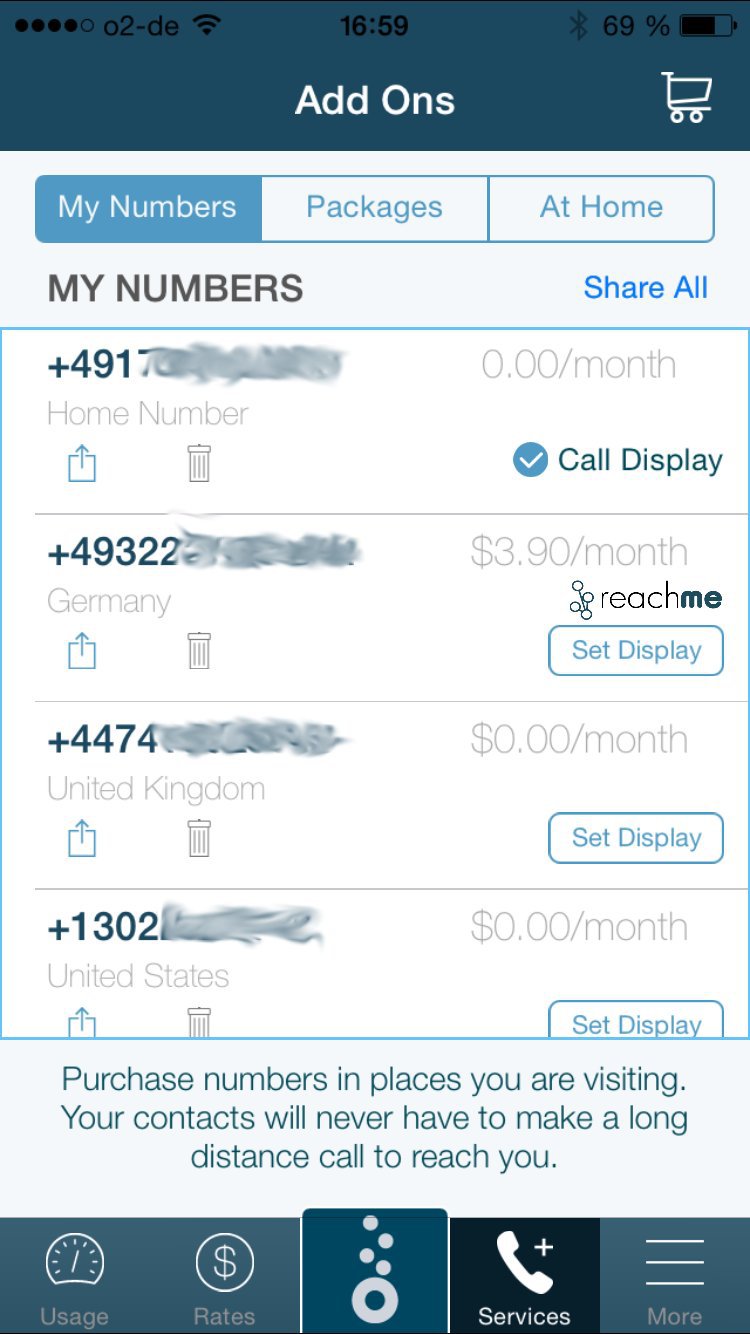Set Display for the Germany number
The width and height of the screenshot is (750, 1334).
635,651
